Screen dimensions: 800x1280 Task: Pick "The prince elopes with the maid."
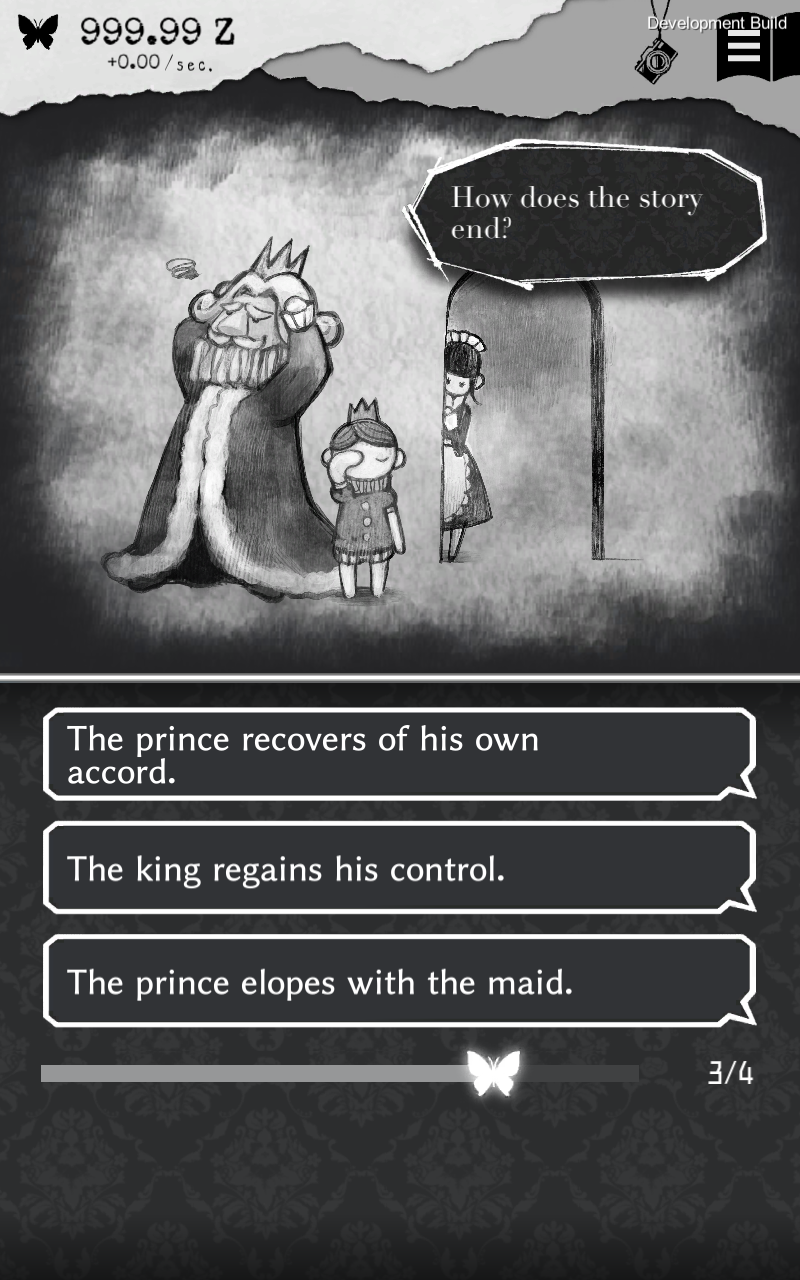(x=399, y=981)
